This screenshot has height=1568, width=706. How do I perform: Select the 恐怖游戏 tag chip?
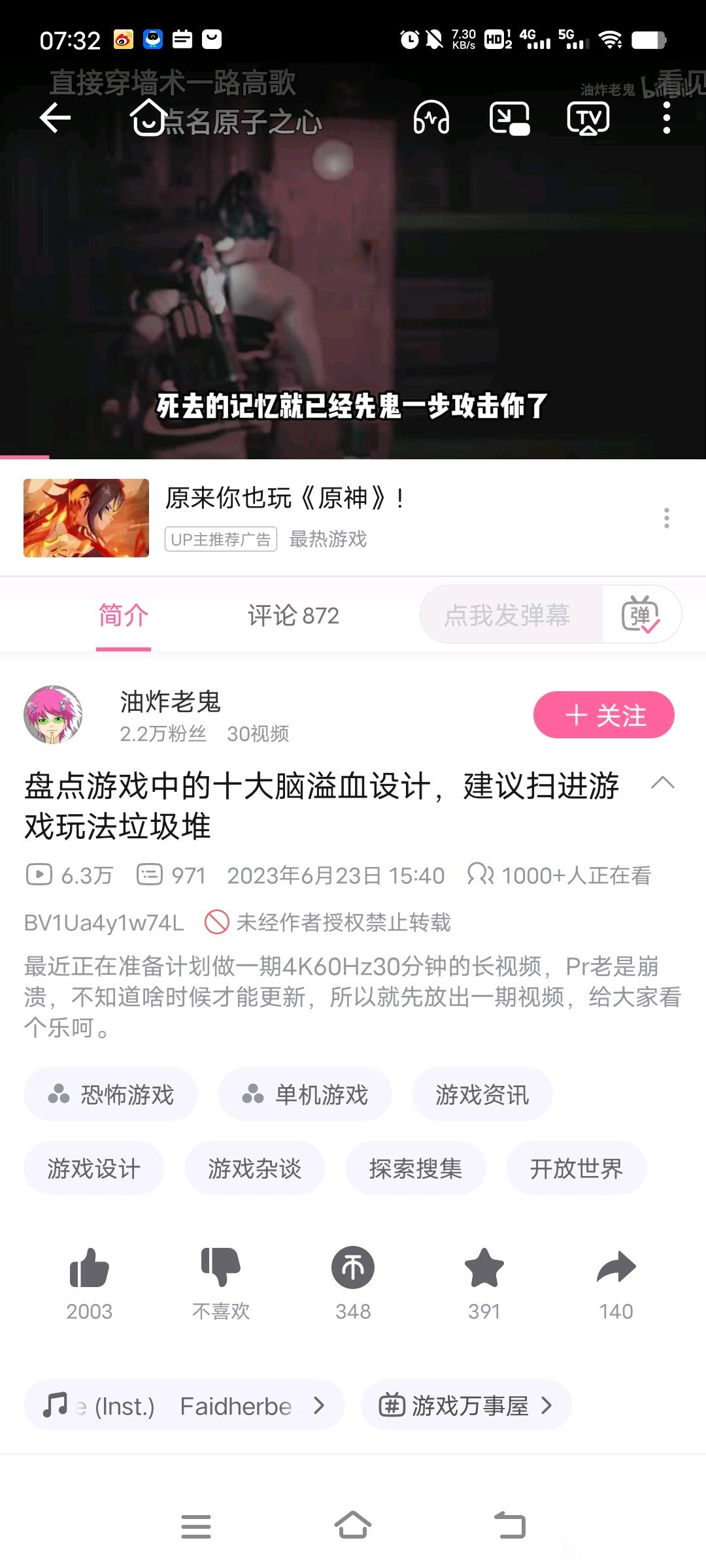tap(110, 1094)
